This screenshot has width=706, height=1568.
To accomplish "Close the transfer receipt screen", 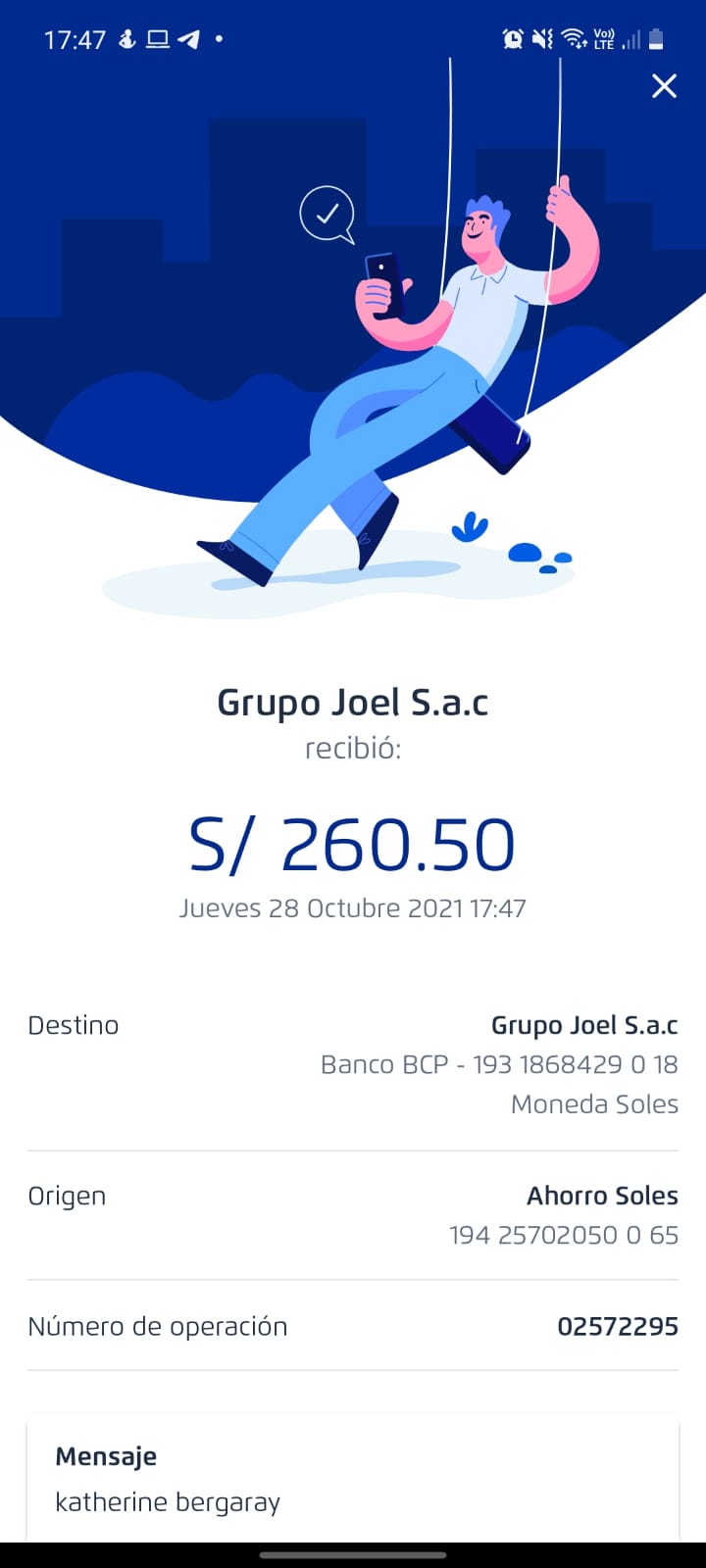I will (664, 86).
